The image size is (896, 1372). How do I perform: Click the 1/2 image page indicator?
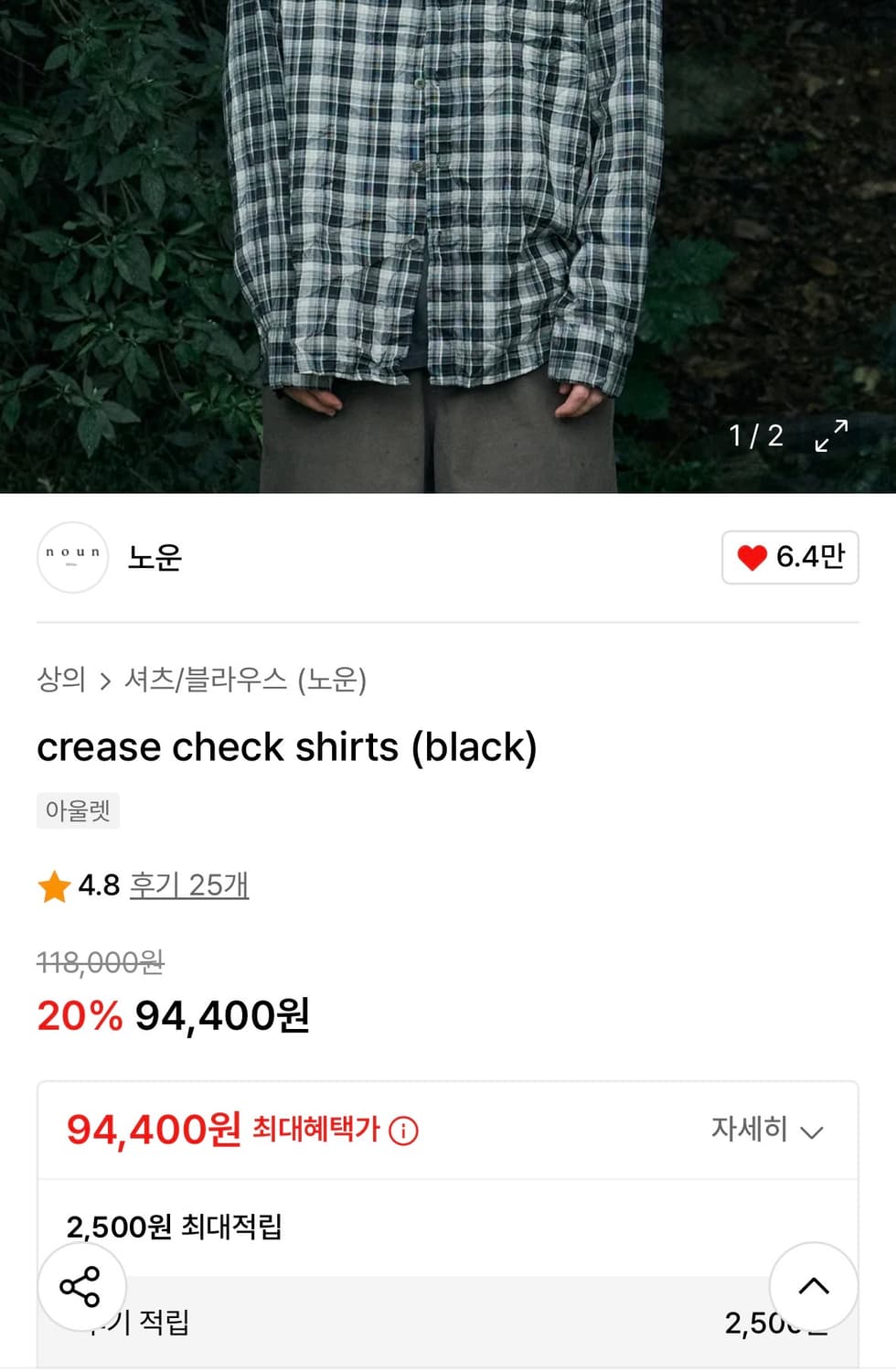pos(756,436)
